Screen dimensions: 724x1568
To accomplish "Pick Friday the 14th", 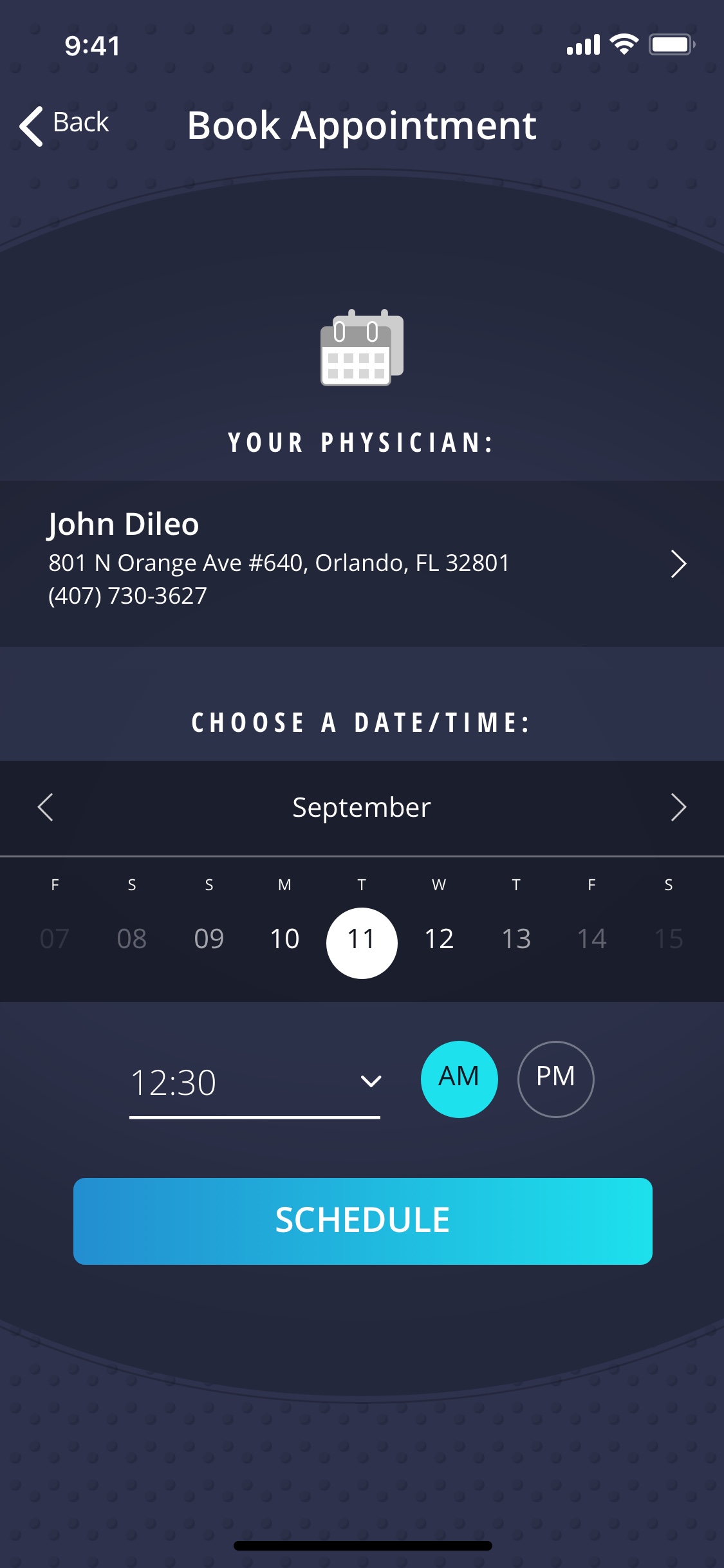I will point(591,939).
